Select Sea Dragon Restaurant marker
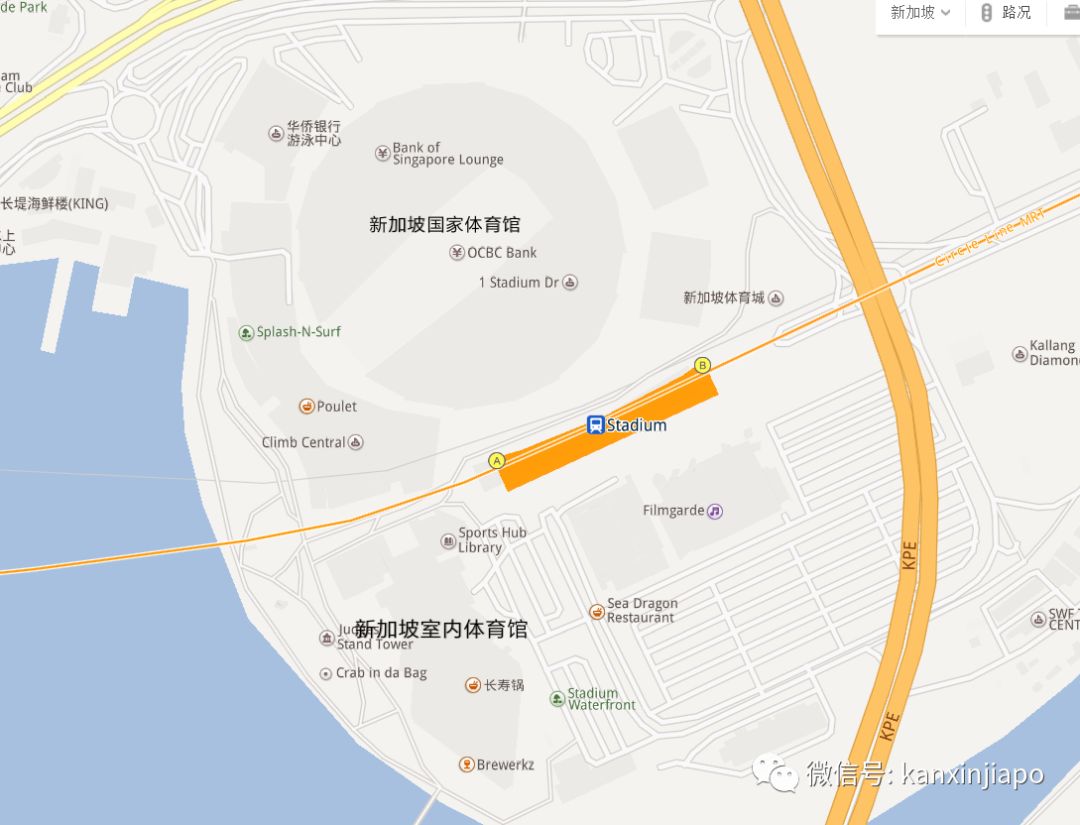This screenshot has height=825, width=1080. click(596, 611)
